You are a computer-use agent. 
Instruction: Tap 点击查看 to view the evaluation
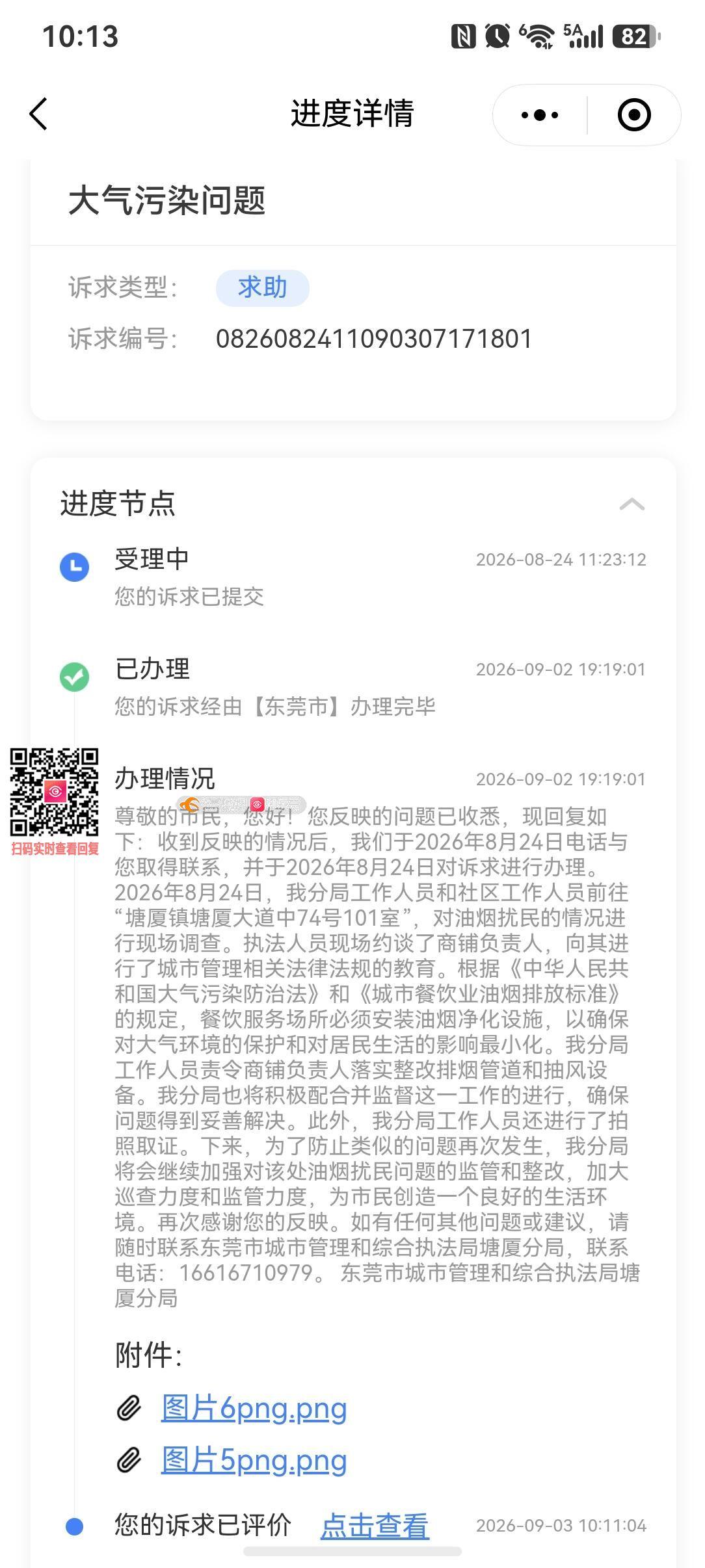click(x=375, y=1525)
